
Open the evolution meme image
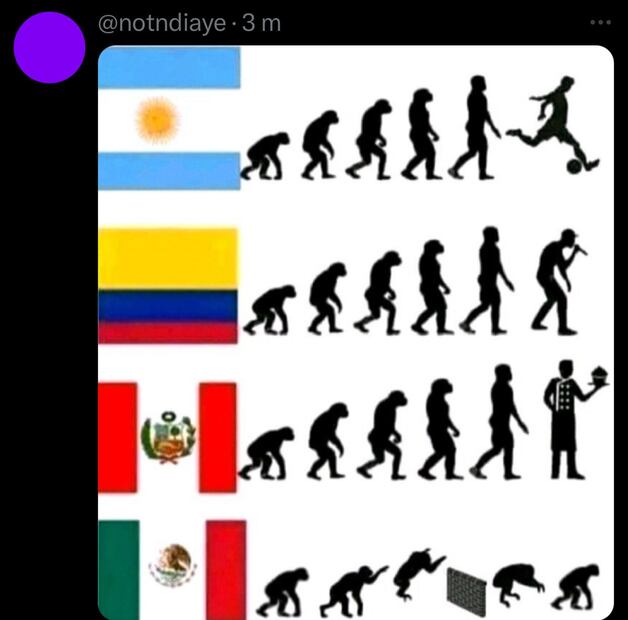[355, 330]
